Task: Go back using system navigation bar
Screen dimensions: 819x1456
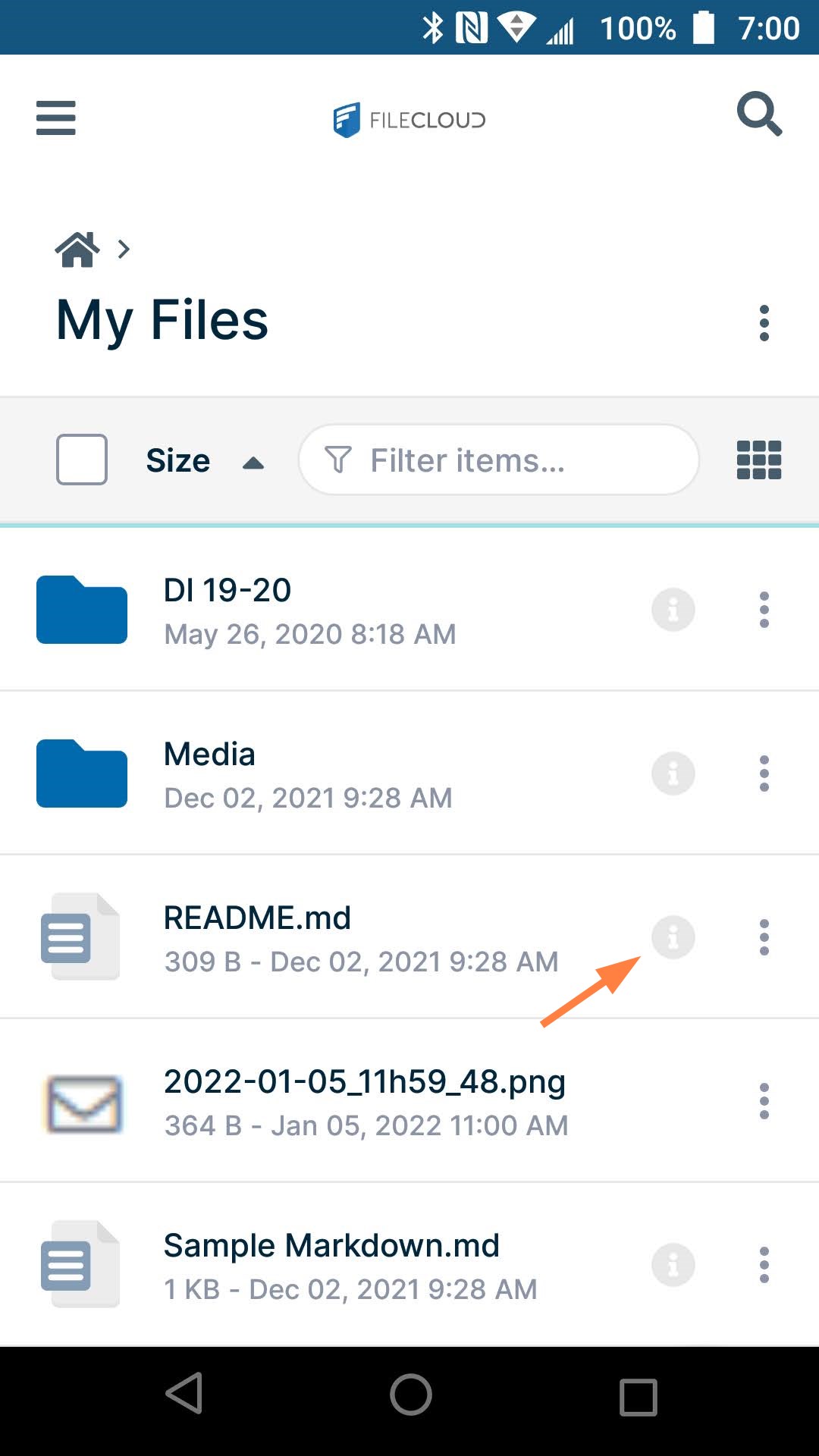Action: (x=184, y=1394)
